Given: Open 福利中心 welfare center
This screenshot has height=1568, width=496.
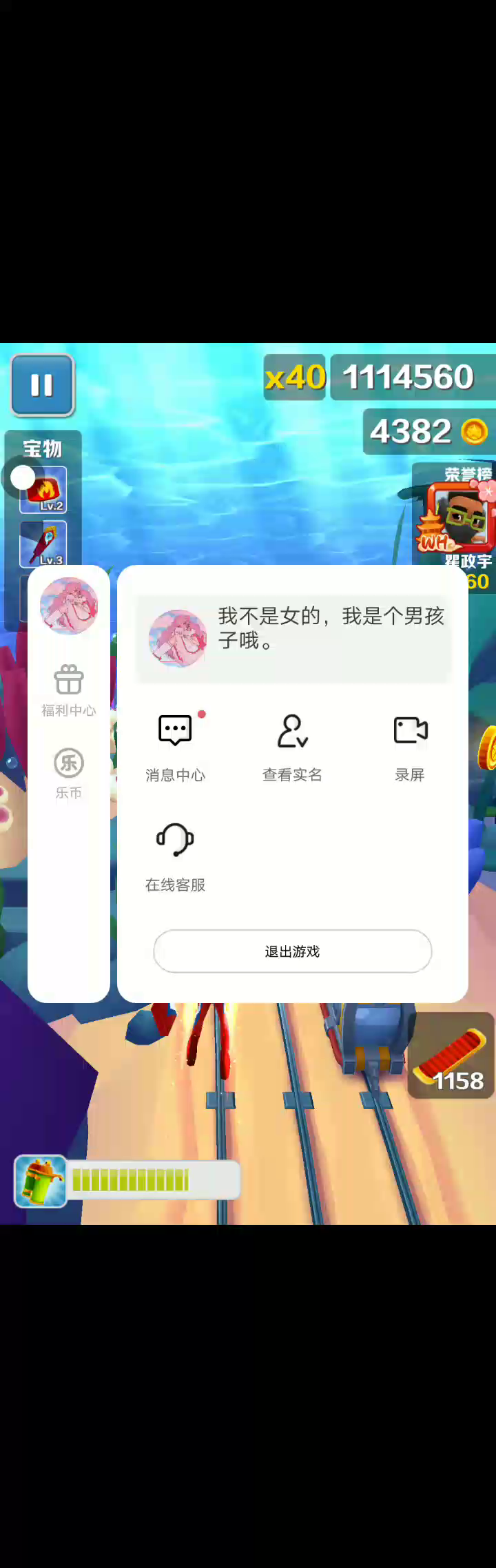Looking at the screenshot, I should coord(68,690).
